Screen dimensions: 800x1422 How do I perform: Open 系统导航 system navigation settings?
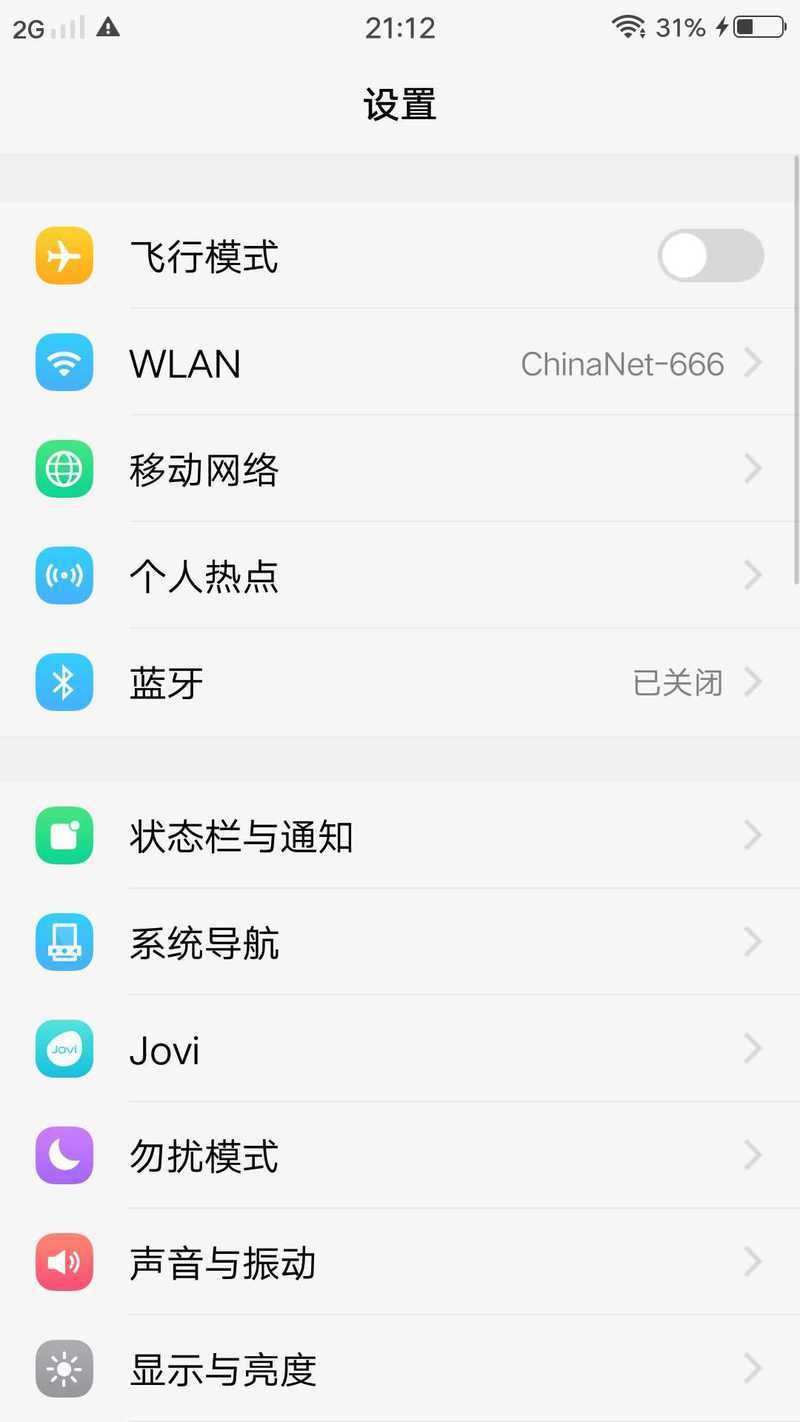pyautogui.click(x=400, y=943)
